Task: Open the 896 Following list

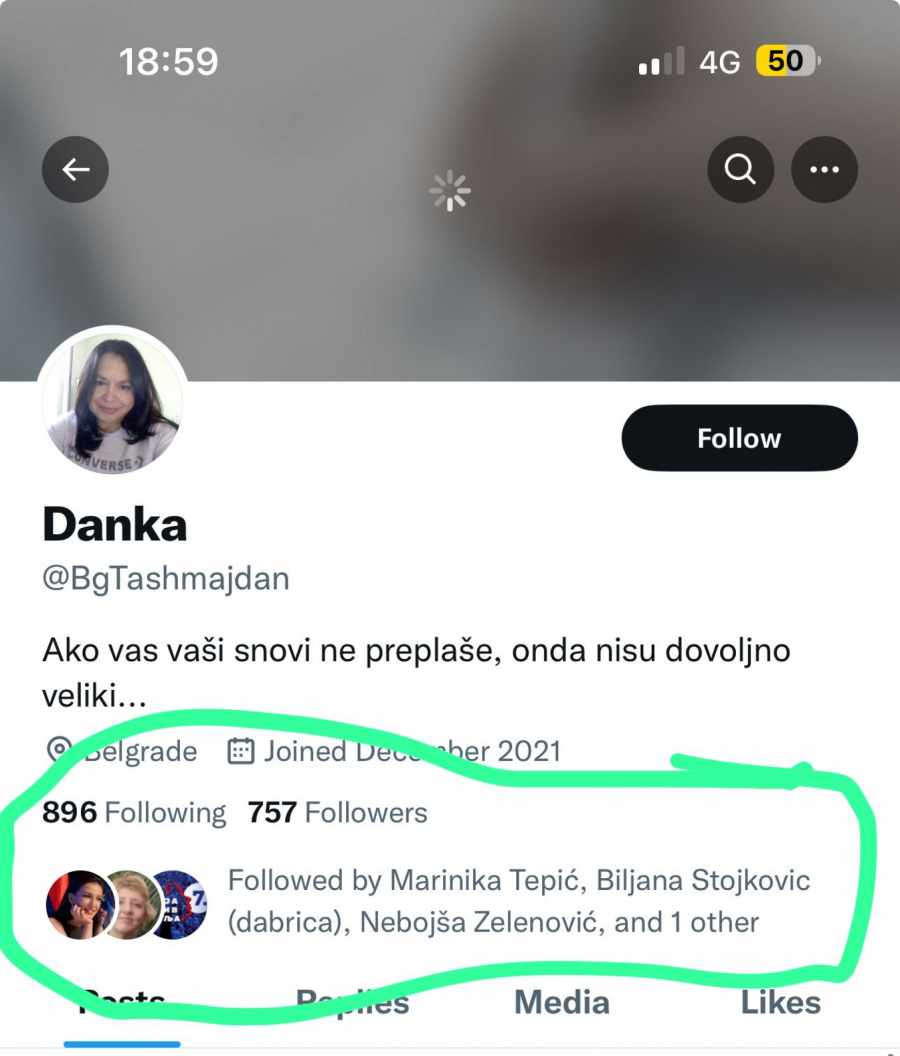Action: pyautogui.click(x=134, y=812)
